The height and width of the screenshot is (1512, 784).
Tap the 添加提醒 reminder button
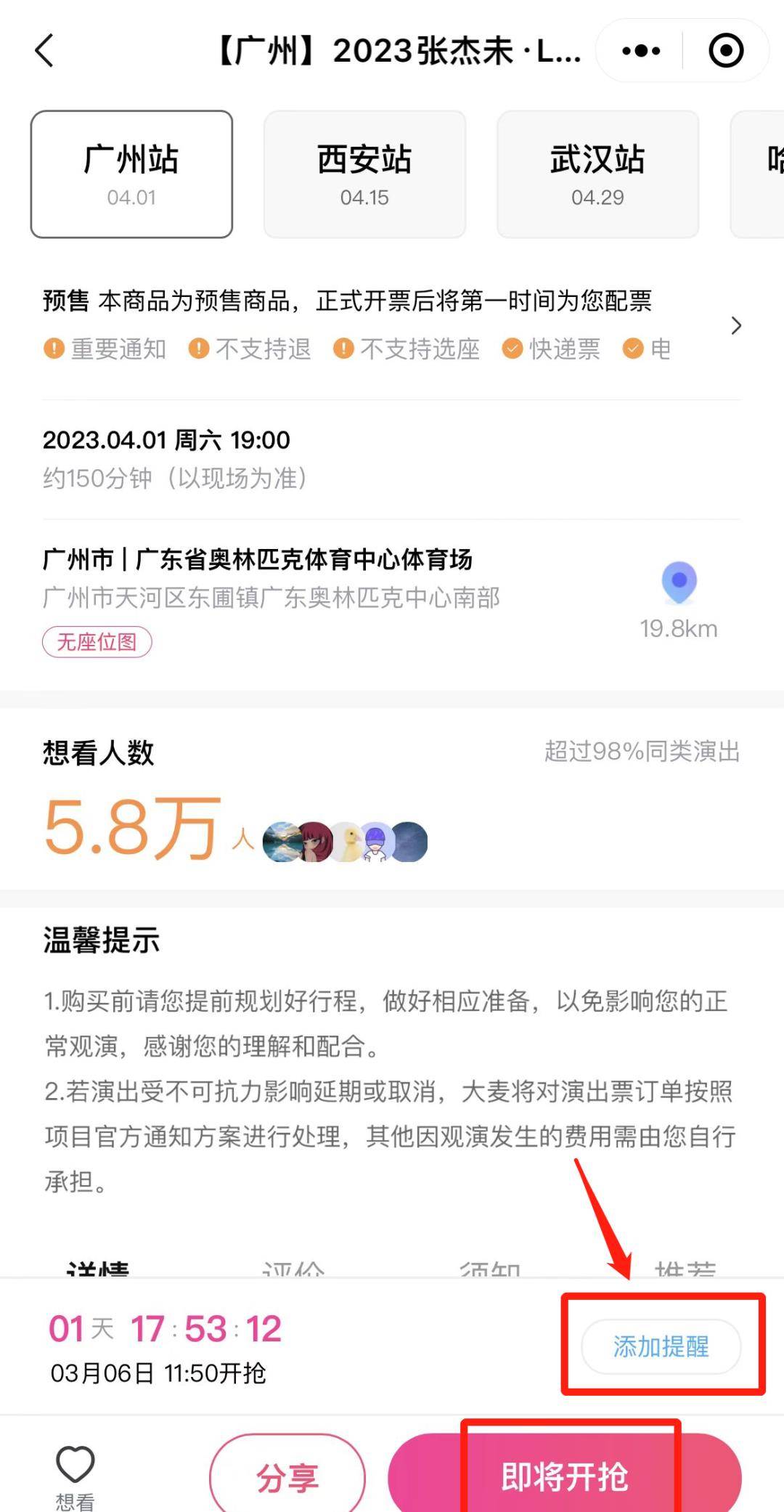click(661, 1346)
